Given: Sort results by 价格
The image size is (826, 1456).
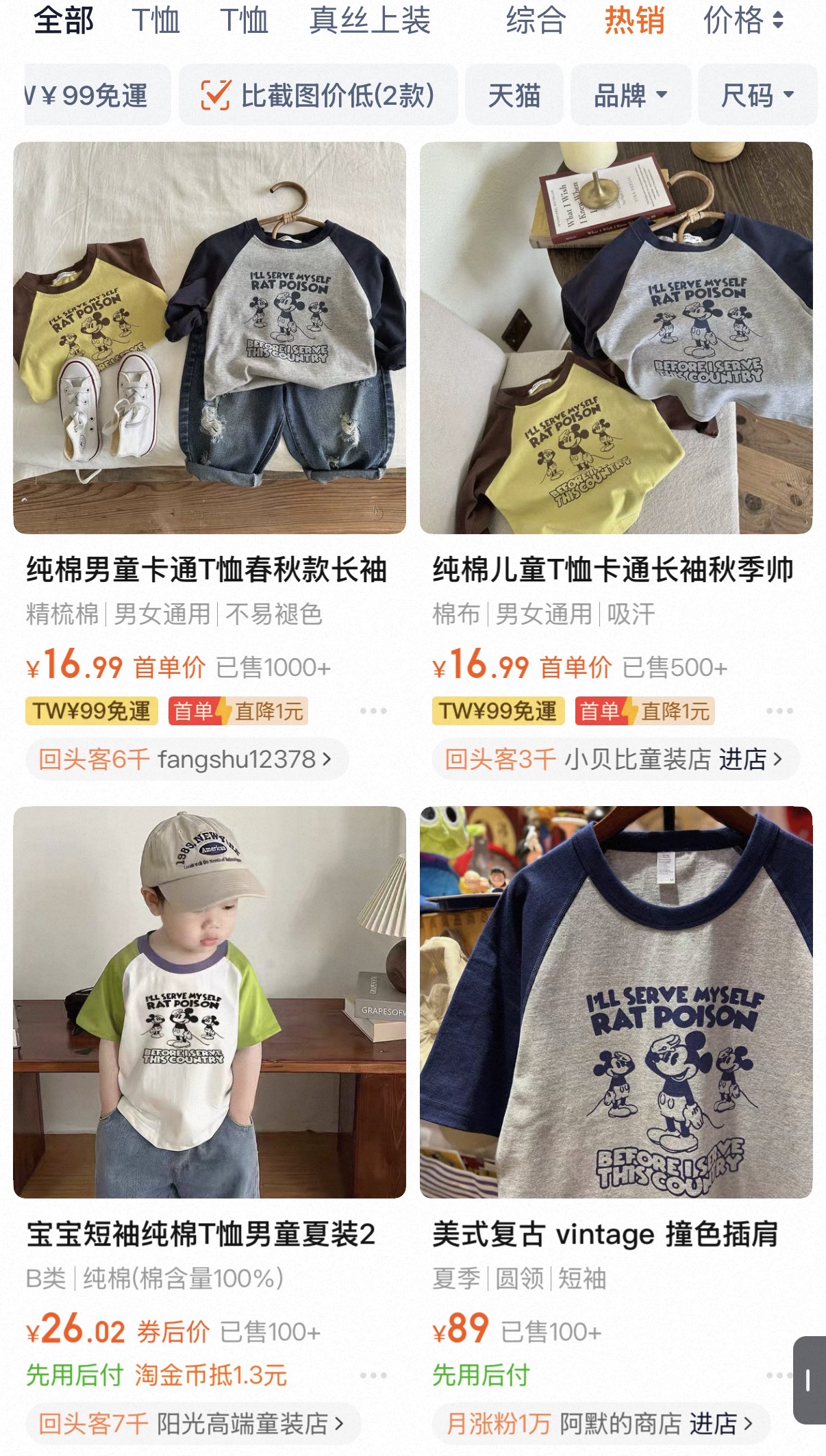Looking at the screenshot, I should (744, 20).
